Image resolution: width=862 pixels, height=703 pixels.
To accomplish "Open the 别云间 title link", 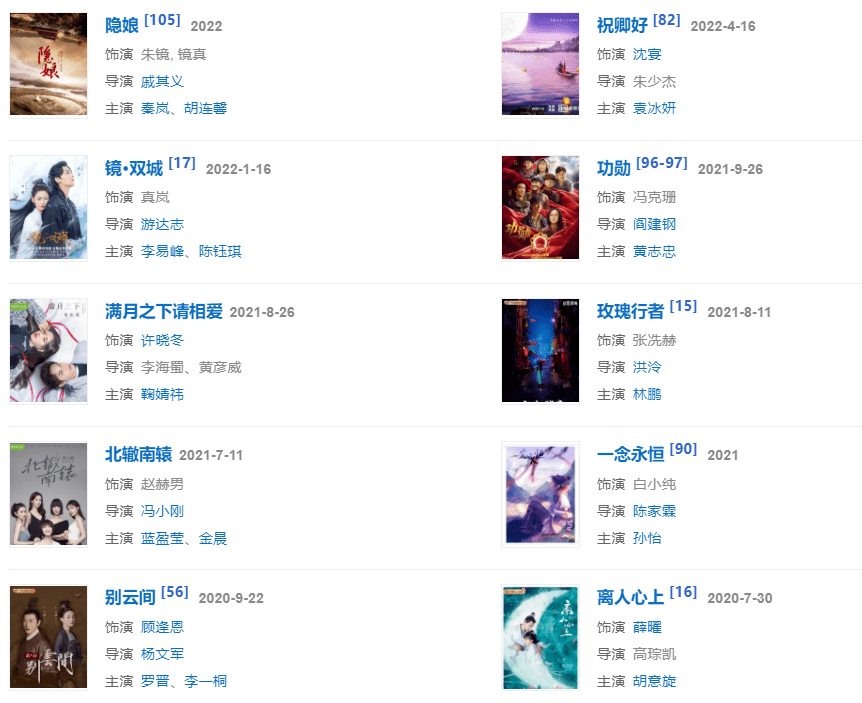I will [130, 597].
